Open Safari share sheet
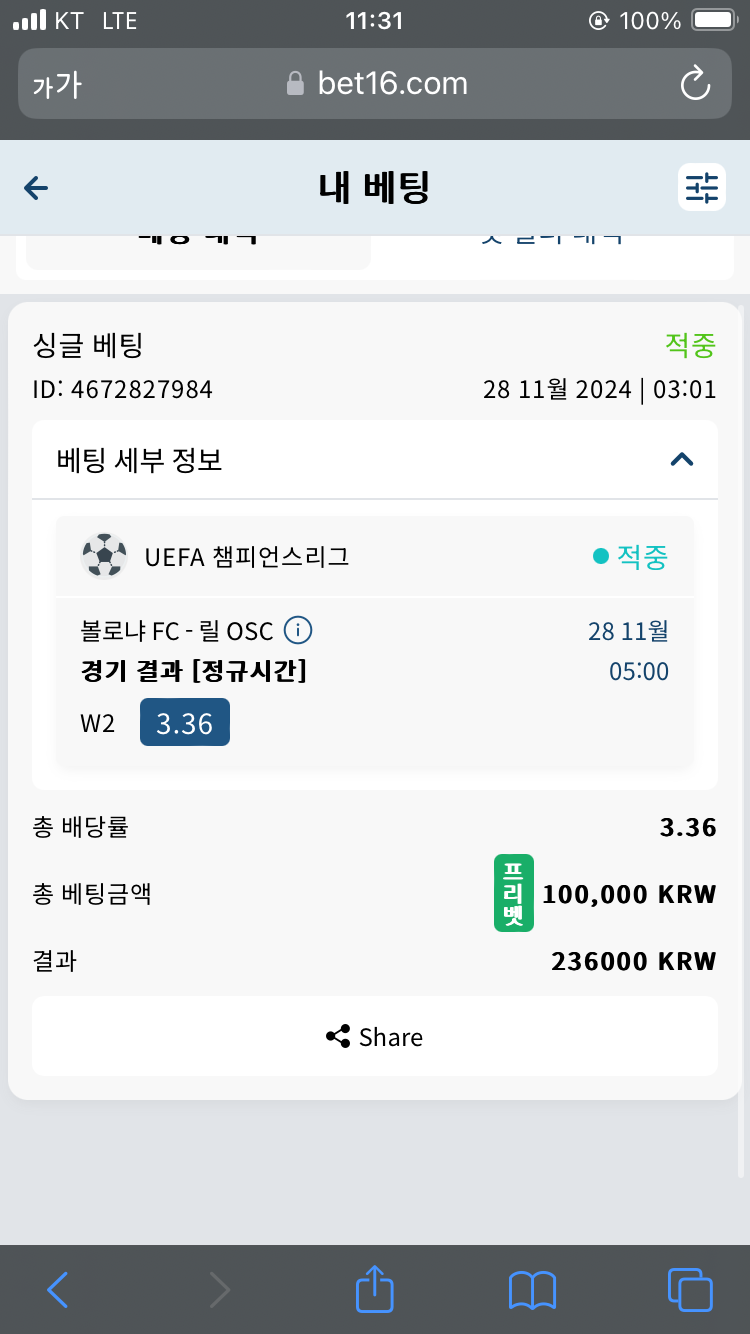Image resolution: width=750 pixels, height=1334 pixels. (375, 1289)
